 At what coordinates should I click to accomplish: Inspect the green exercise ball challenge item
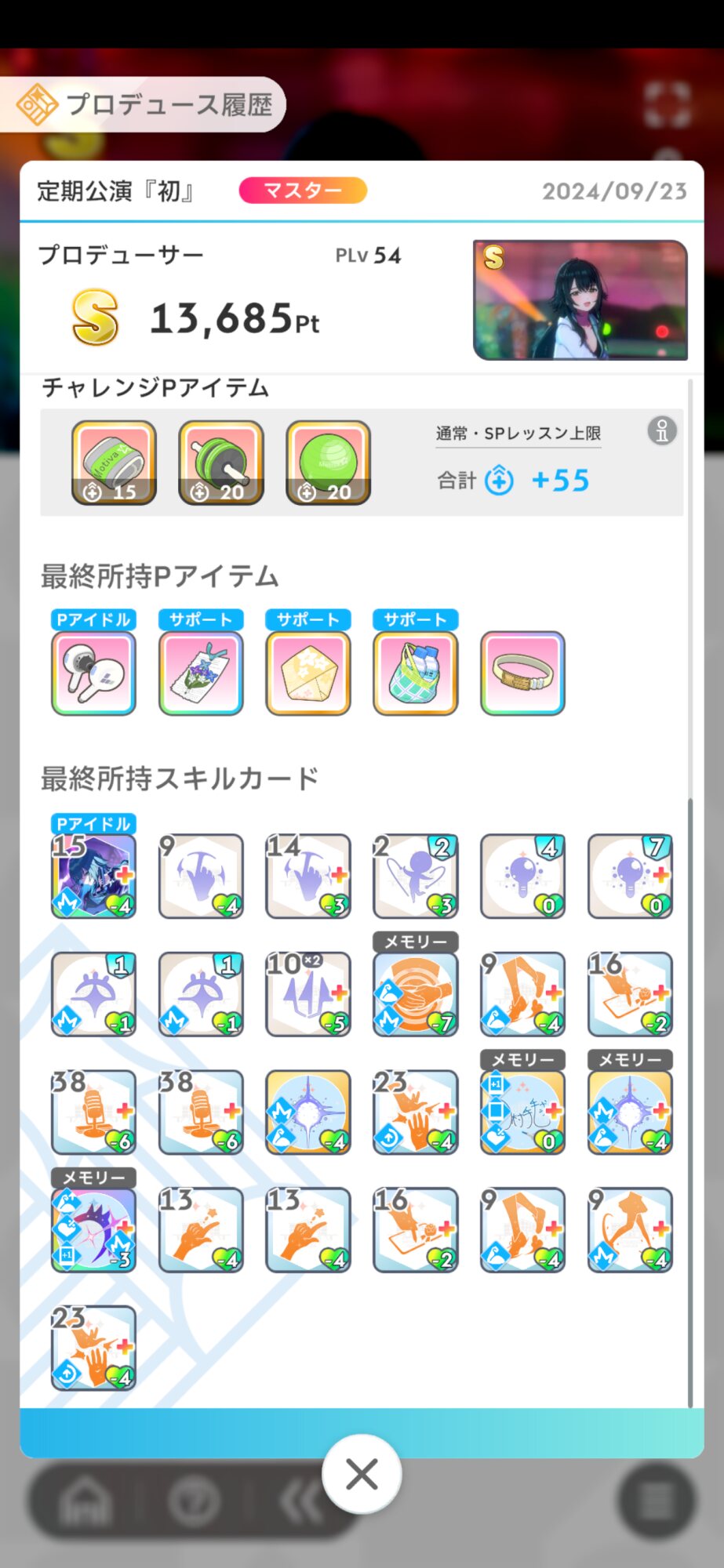point(328,463)
